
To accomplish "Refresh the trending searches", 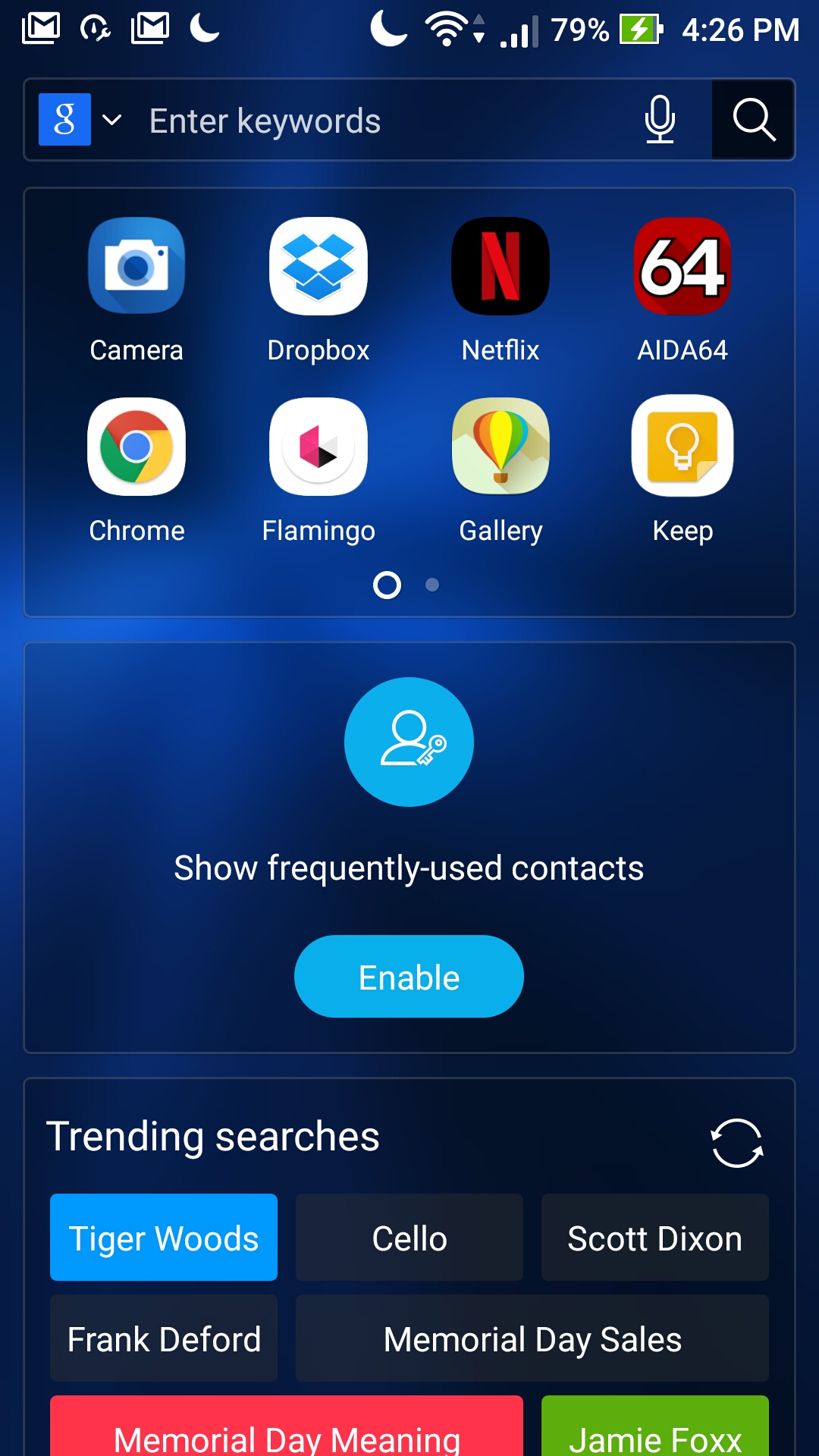I will 736,1143.
